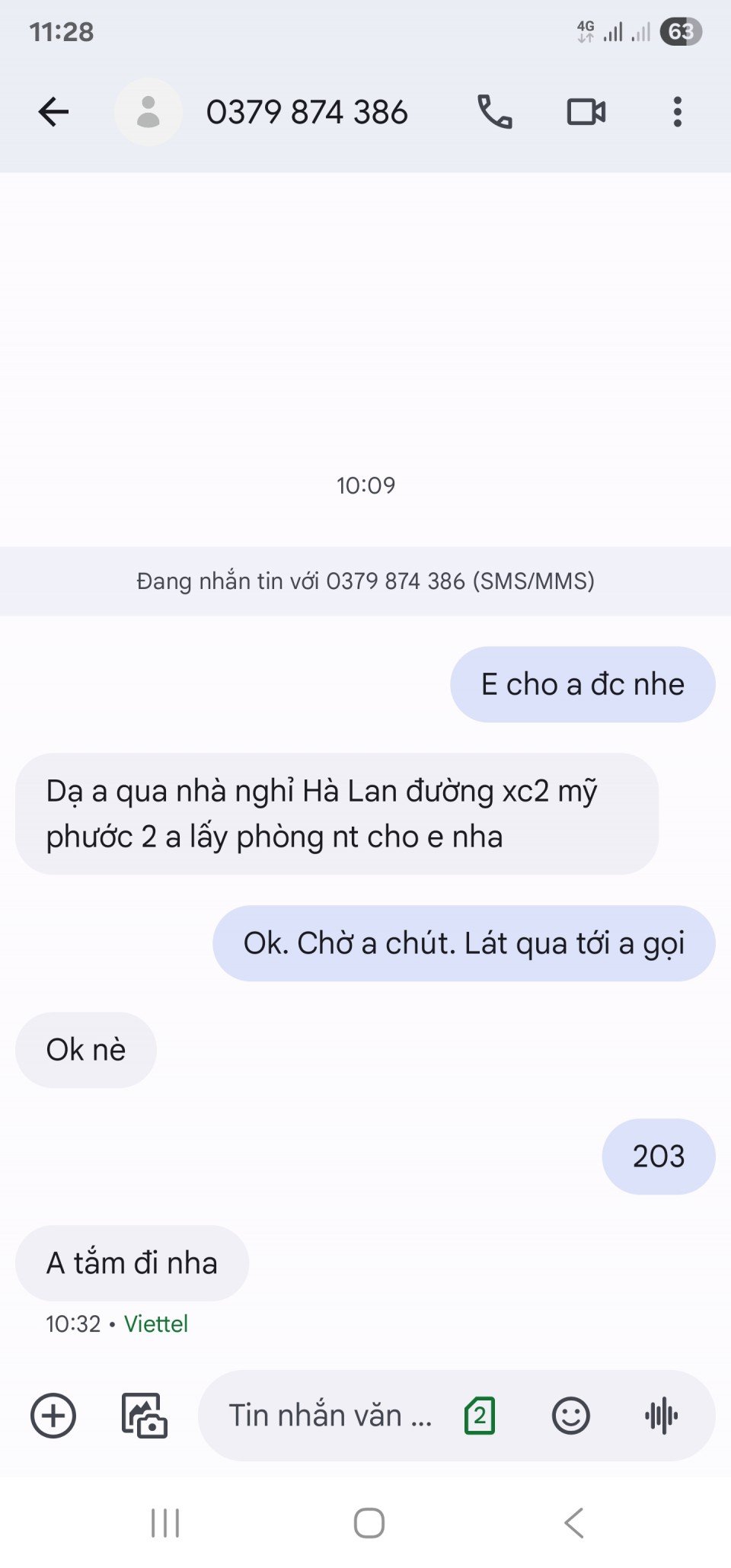Go to the home screen
This screenshot has height=1568, width=731.
tap(369, 1523)
